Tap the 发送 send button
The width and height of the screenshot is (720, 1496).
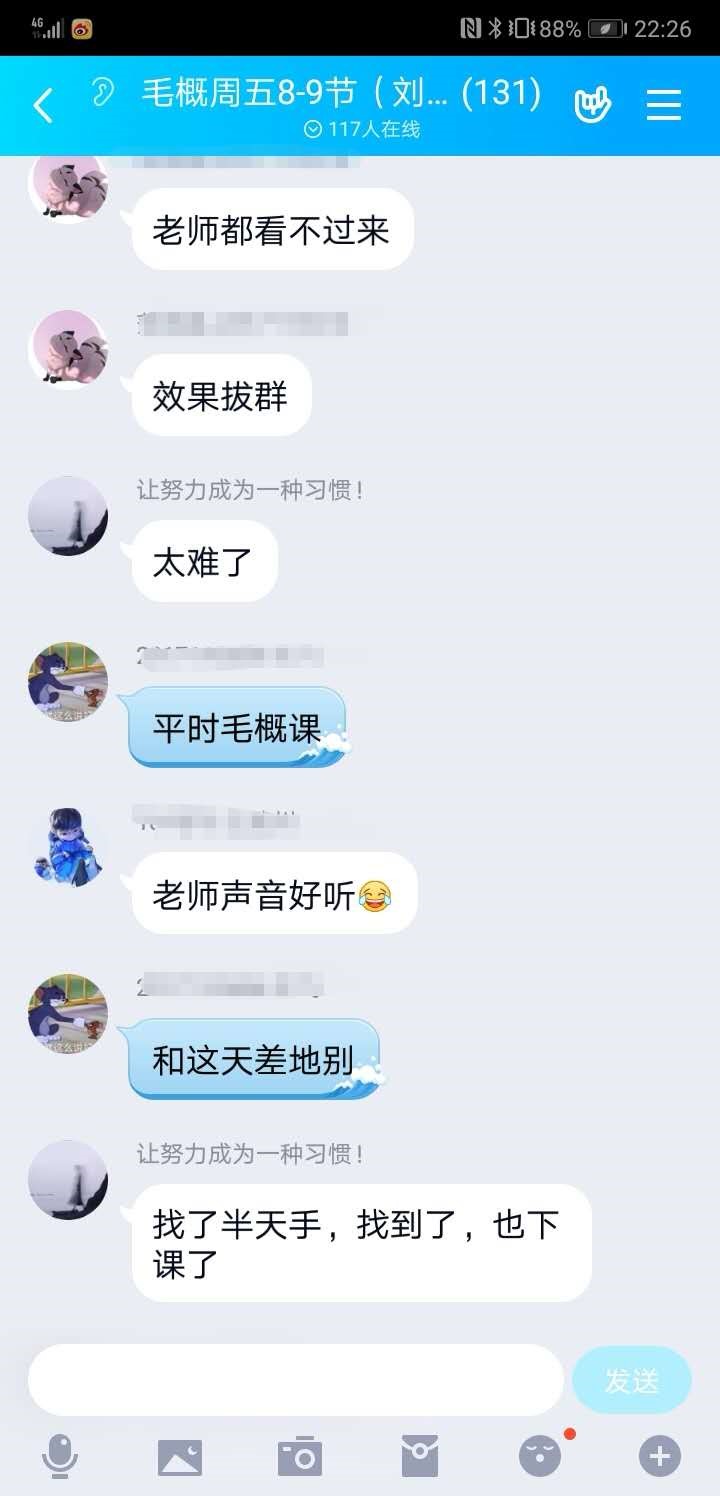631,1380
